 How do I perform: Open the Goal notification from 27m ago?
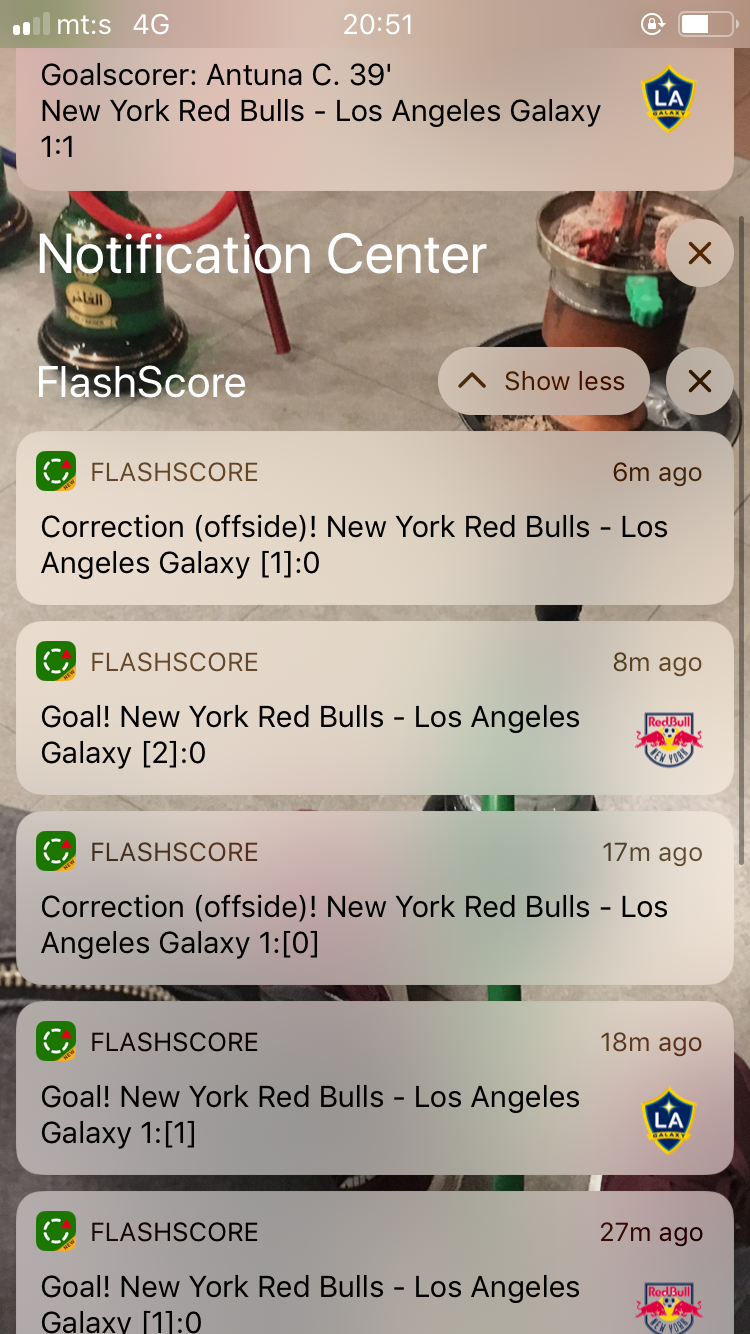point(375,1268)
